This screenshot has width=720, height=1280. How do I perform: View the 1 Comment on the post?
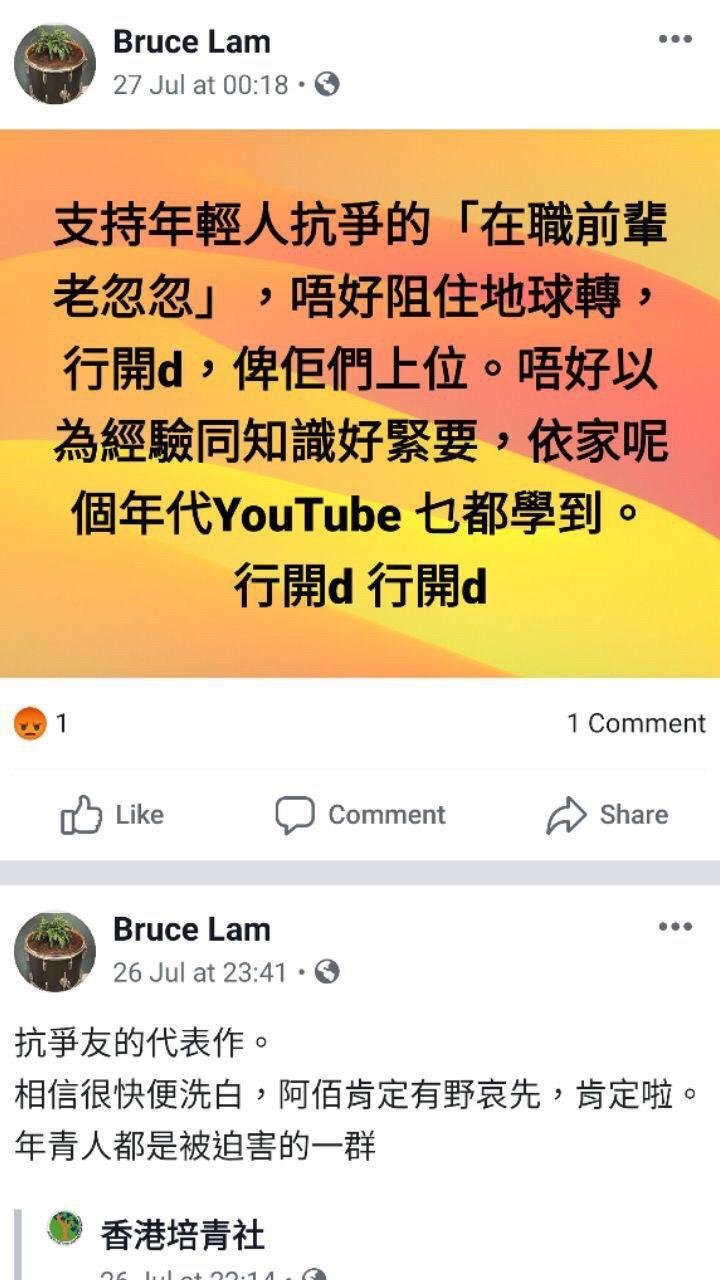636,723
